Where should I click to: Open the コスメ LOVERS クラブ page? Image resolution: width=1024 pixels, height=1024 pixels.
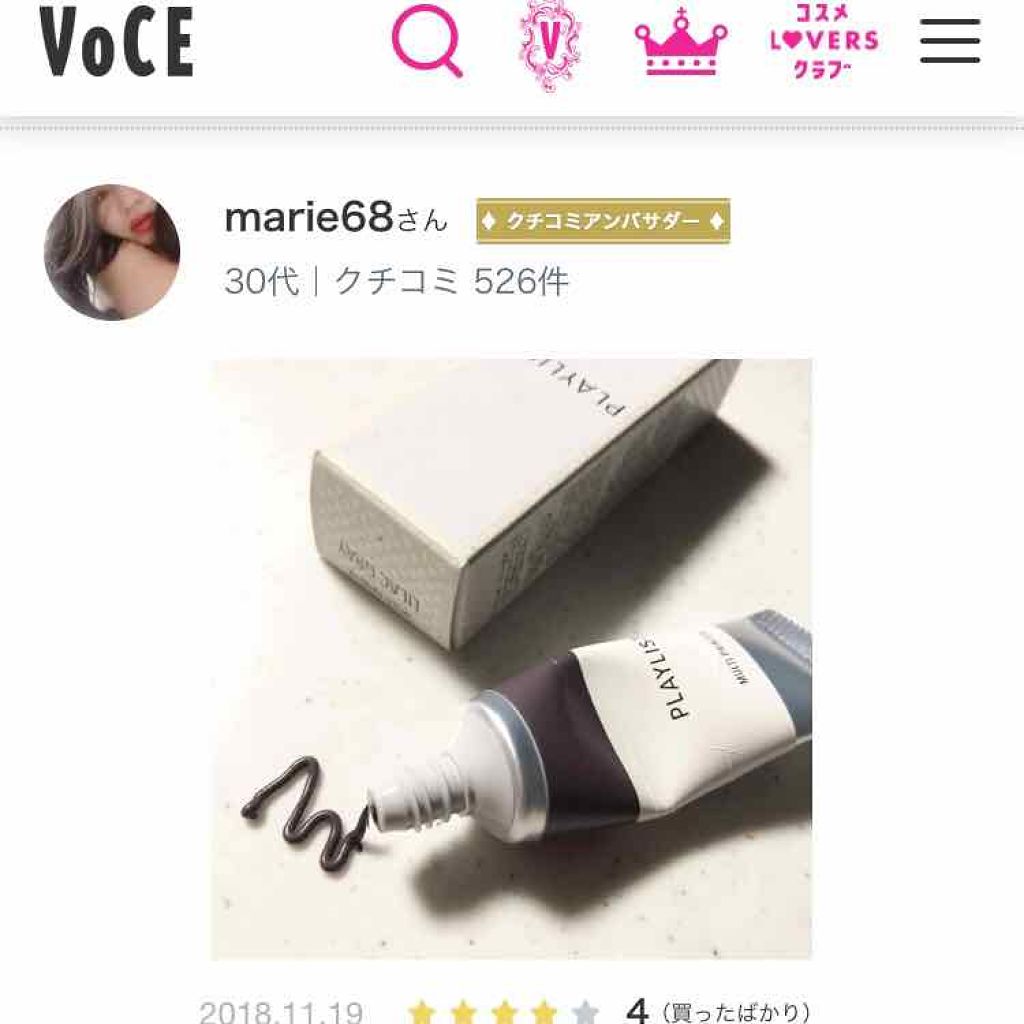coord(823,42)
